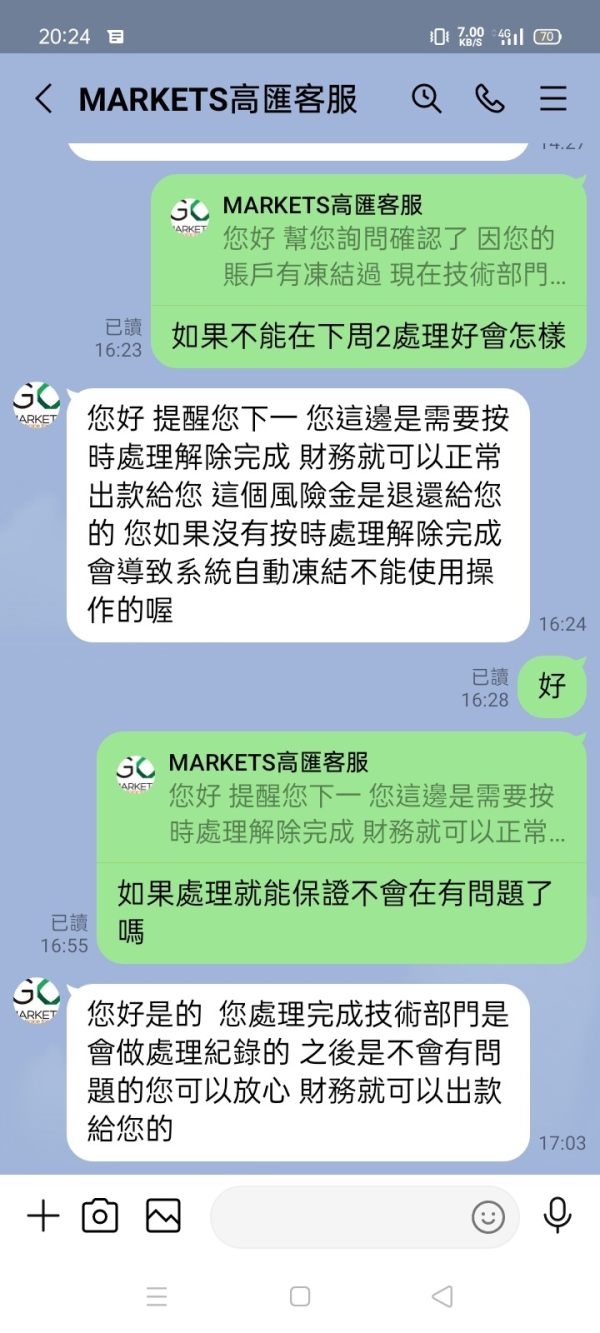
Task: Go back from the MARKETS高匯客服 chat
Action: click(x=43, y=99)
